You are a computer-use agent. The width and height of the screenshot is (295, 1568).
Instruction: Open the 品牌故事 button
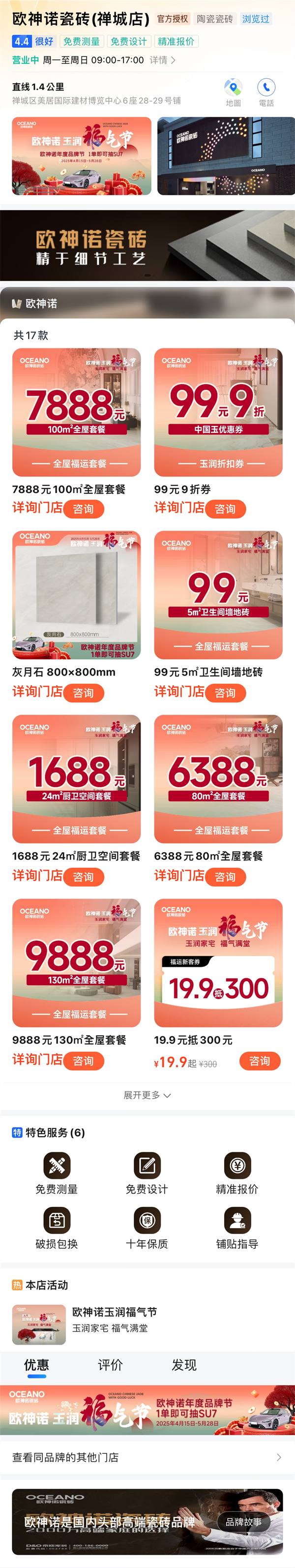[x=243, y=1522]
